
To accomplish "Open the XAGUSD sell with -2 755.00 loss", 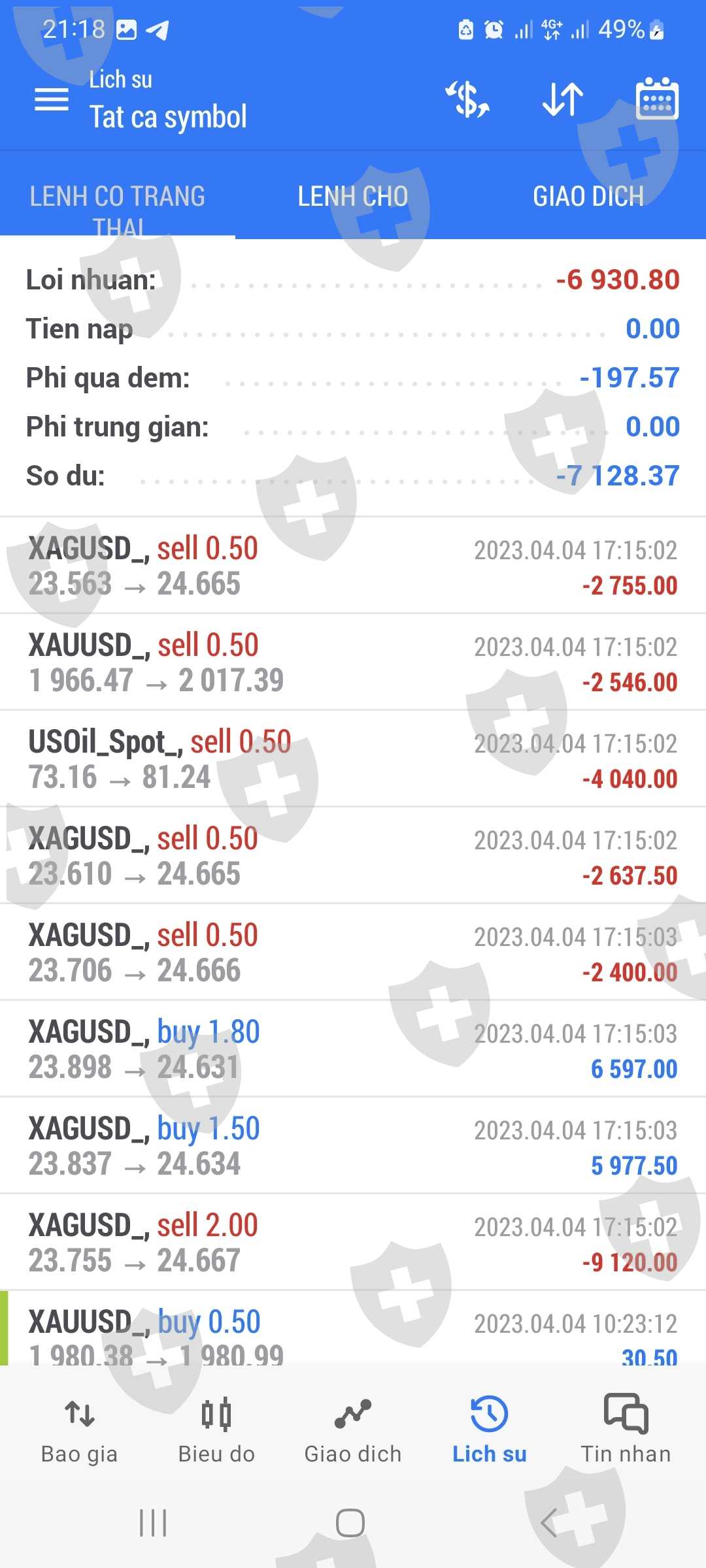I will click(353, 566).
